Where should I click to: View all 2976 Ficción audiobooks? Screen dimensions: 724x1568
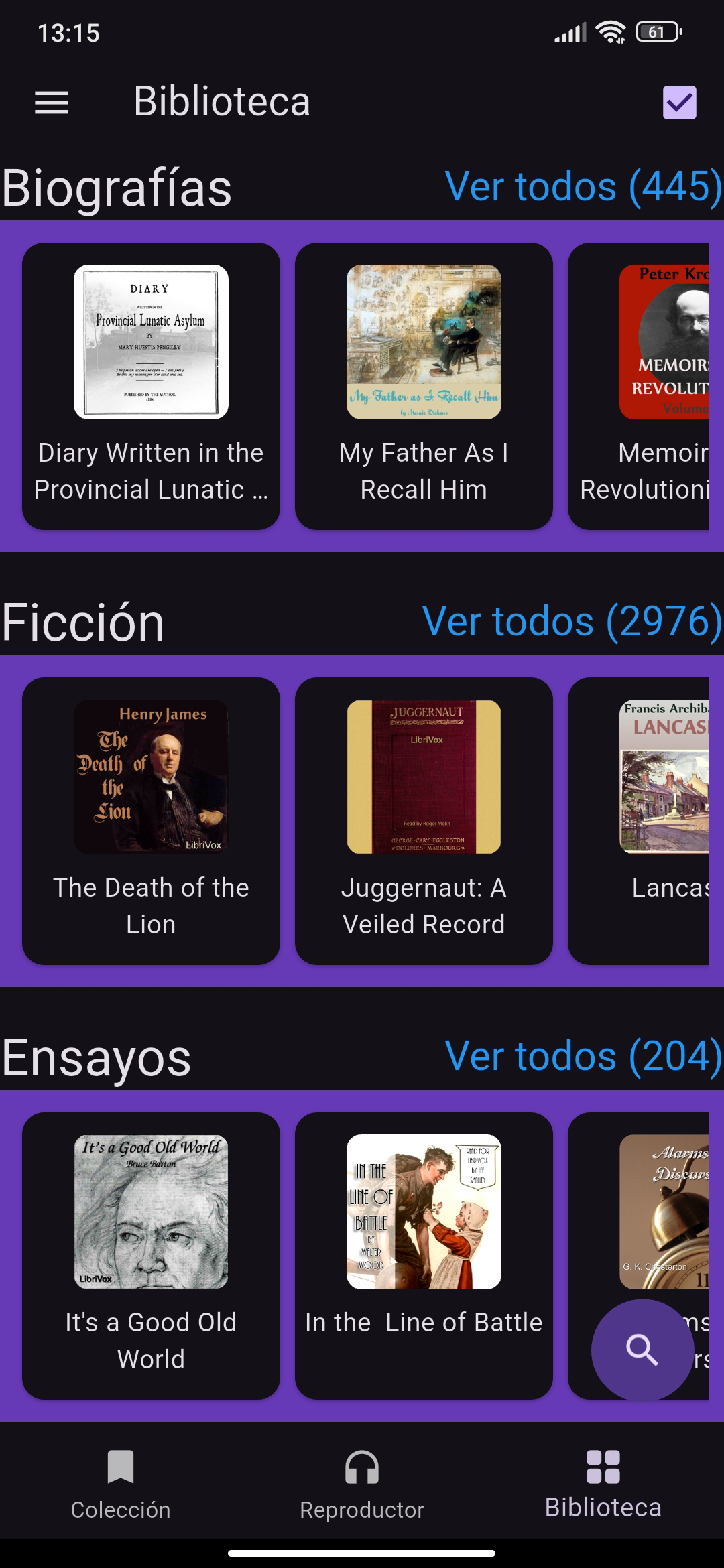pos(571,621)
